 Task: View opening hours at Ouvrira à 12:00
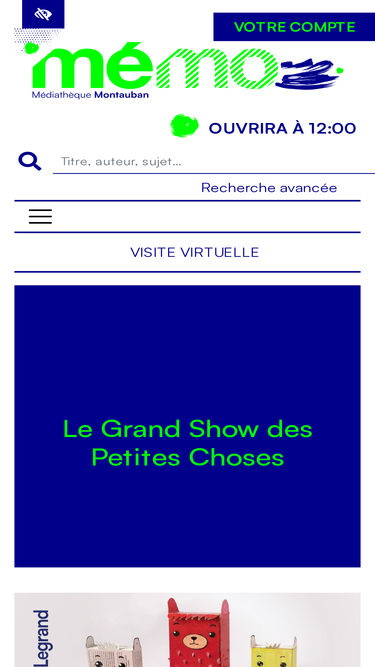tap(264, 128)
